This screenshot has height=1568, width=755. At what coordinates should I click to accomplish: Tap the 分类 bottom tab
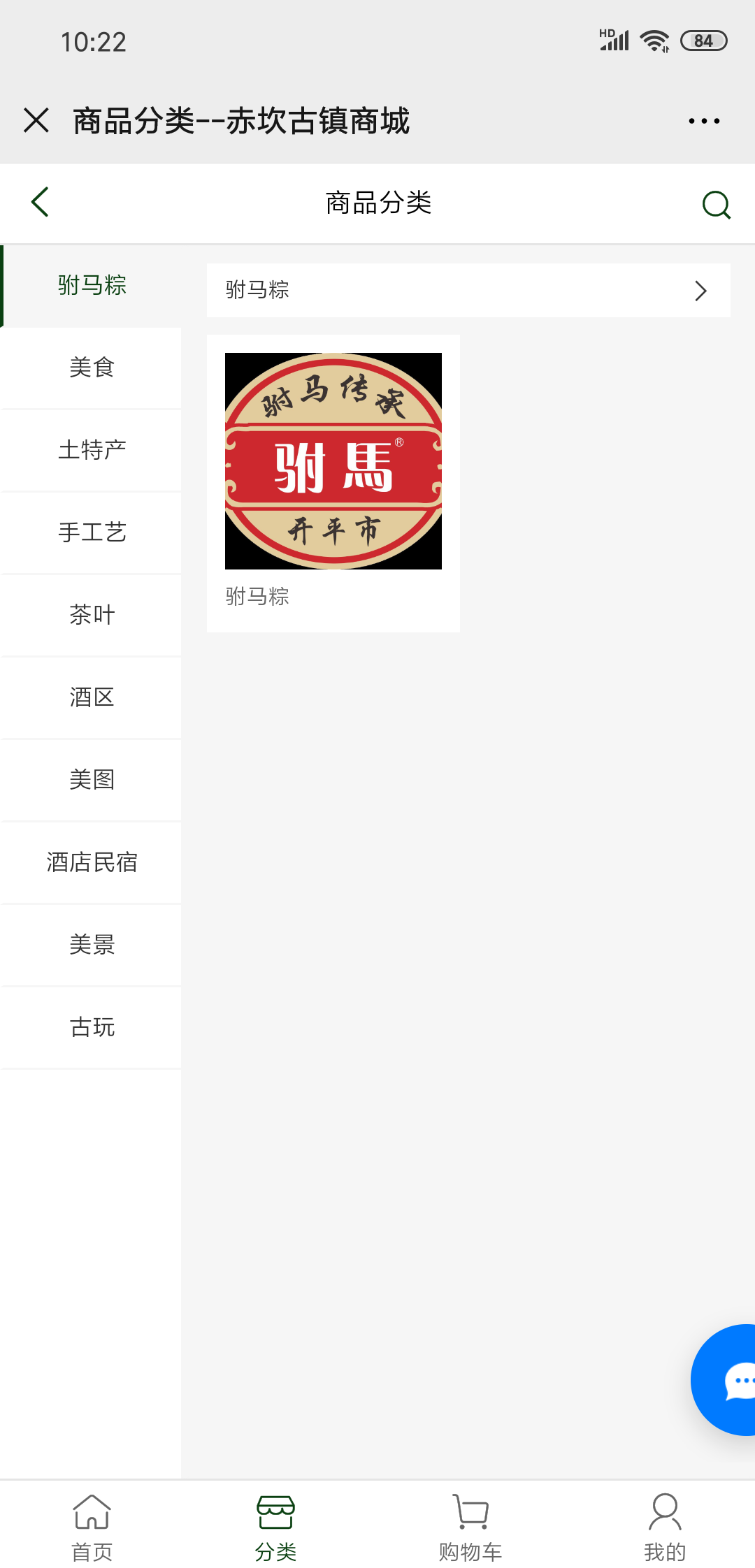275,1527
